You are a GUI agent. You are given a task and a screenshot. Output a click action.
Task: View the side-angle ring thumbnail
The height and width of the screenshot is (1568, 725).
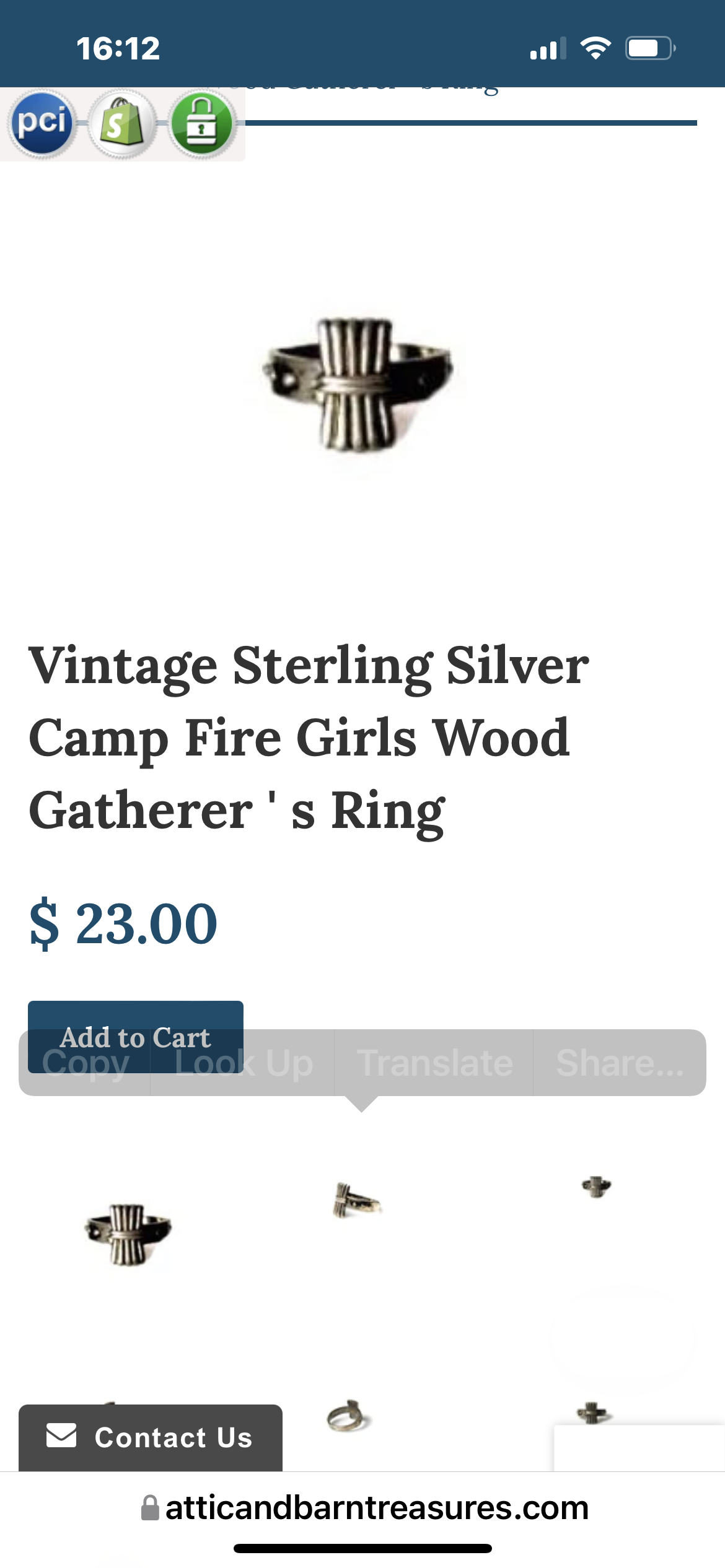pyautogui.click(x=356, y=1201)
